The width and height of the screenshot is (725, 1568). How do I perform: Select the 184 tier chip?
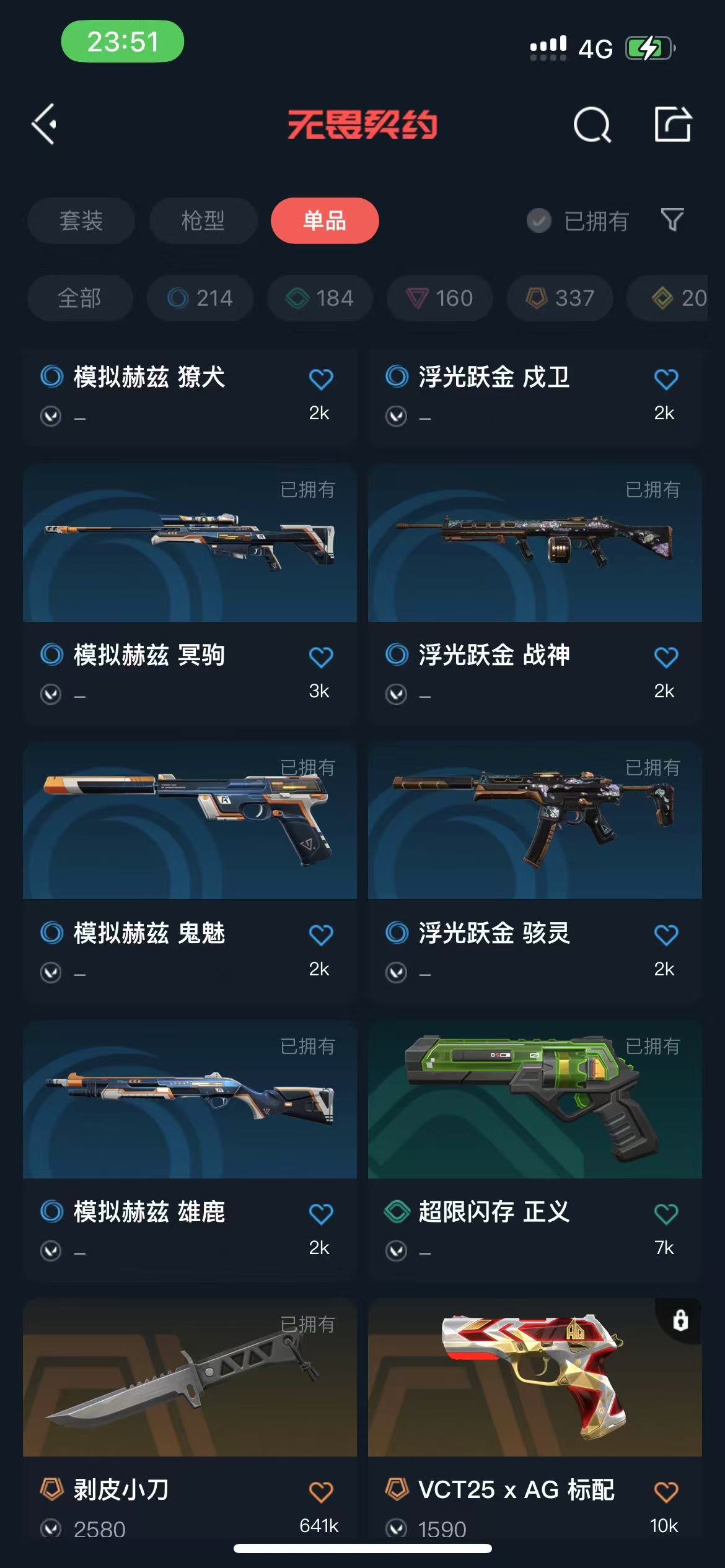coord(320,298)
